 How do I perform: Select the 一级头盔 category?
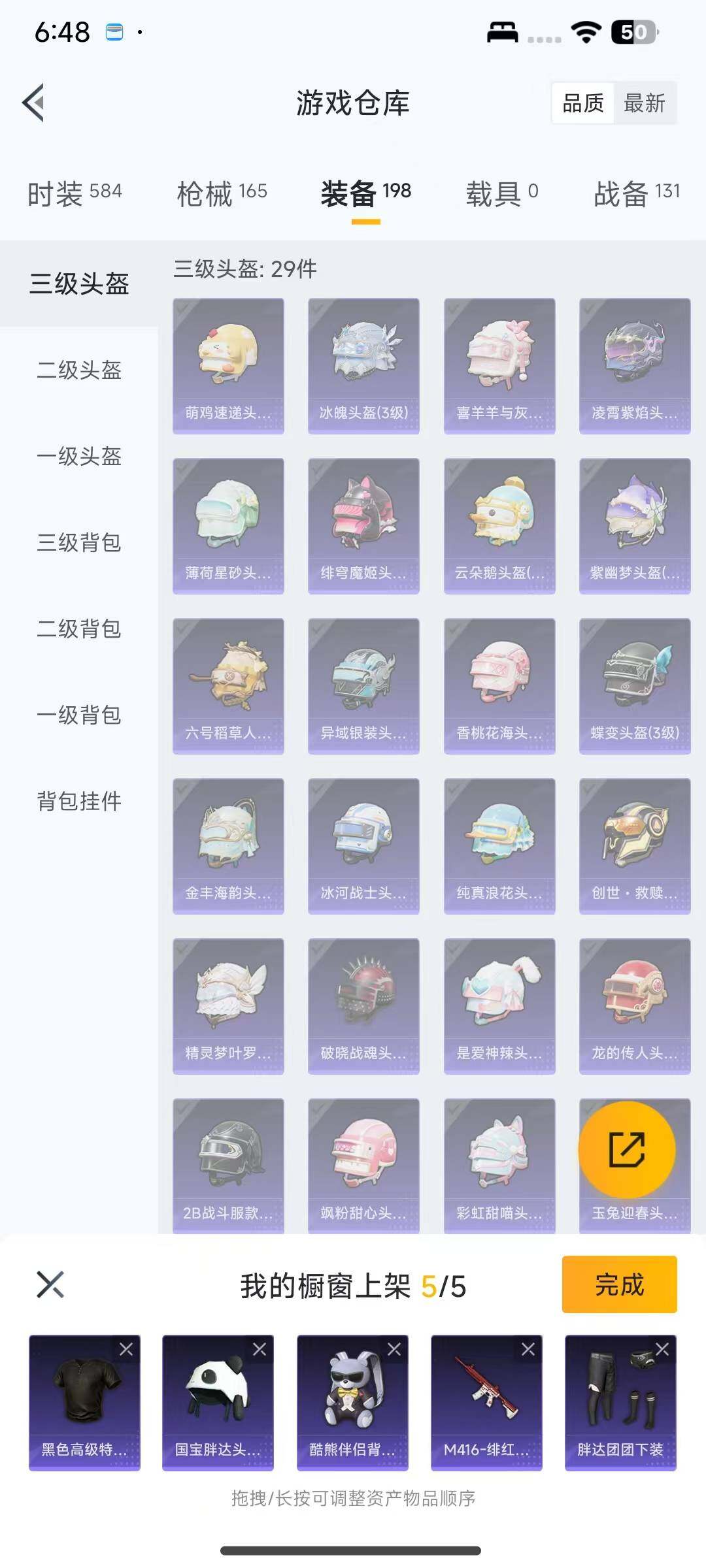tap(79, 457)
